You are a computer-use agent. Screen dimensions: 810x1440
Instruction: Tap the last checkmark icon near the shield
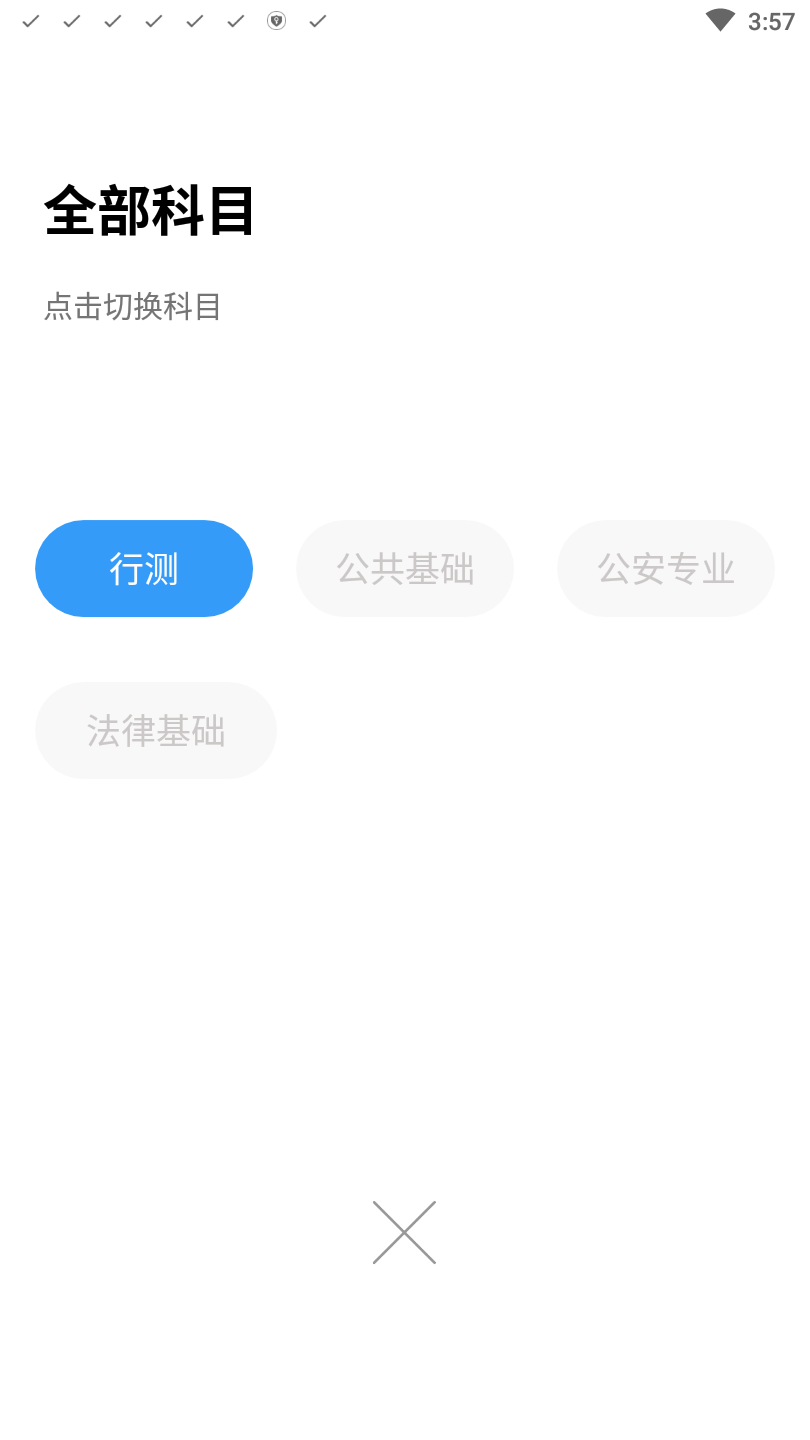tap(317, 20)
